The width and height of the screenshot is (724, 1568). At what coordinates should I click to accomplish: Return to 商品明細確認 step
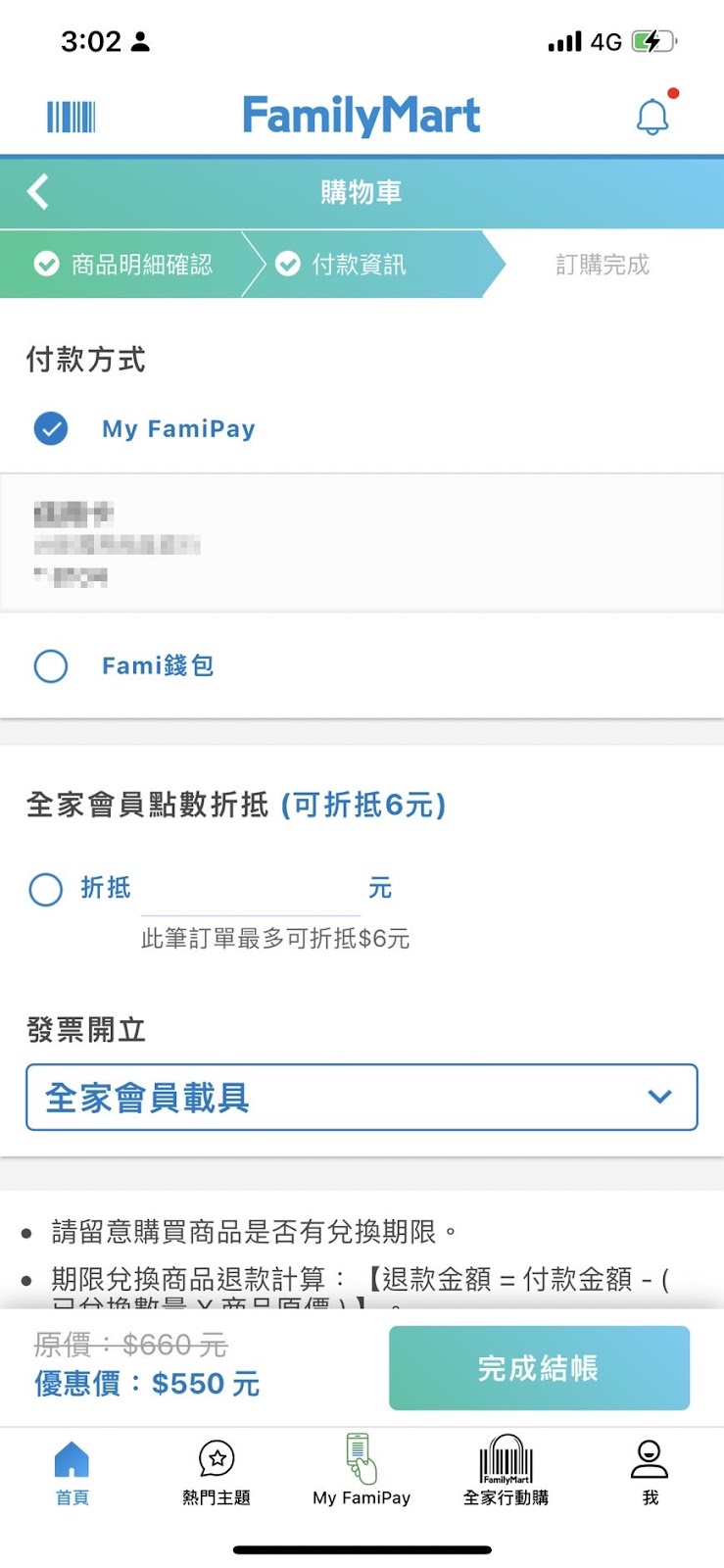click(x=123, y=265)
